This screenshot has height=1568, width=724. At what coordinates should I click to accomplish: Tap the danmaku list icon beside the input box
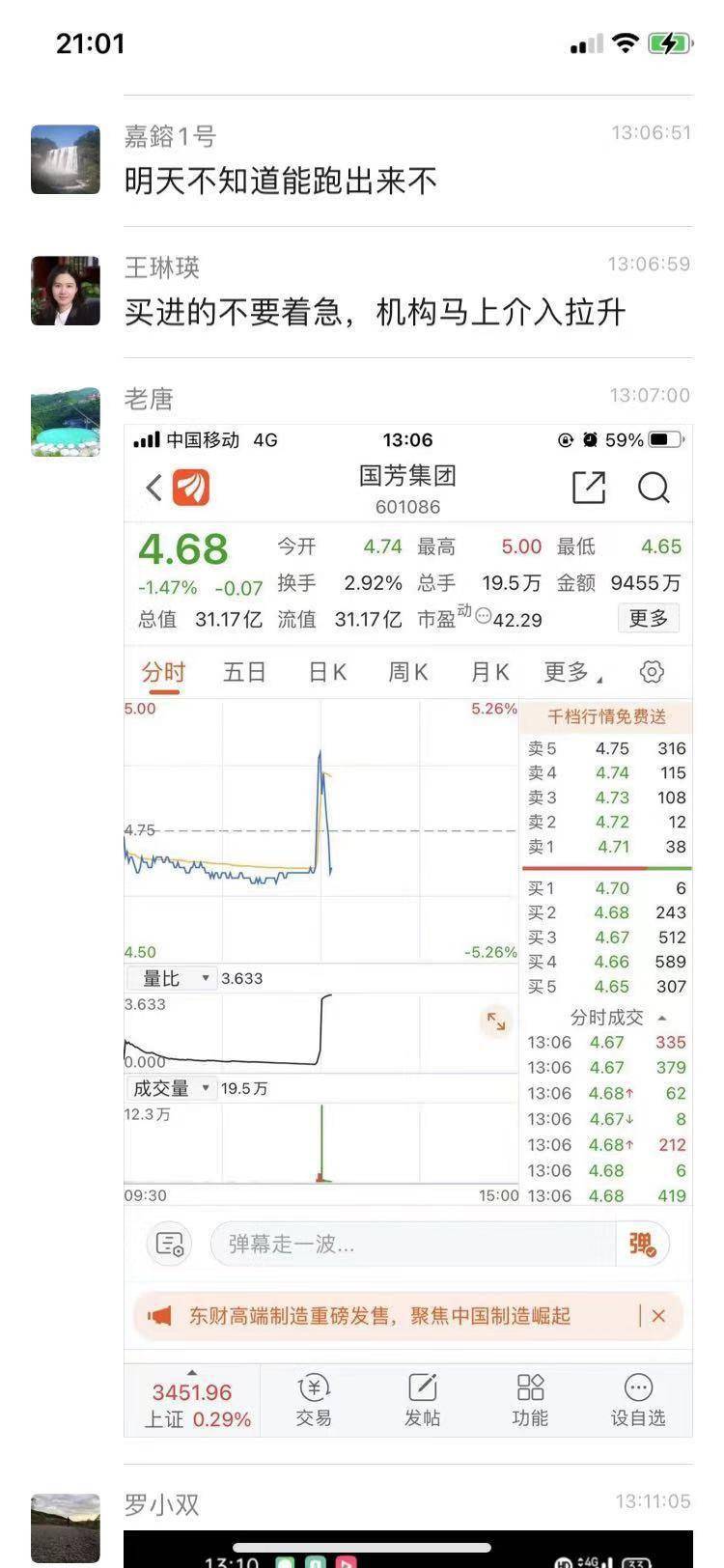coord(170,1245)
